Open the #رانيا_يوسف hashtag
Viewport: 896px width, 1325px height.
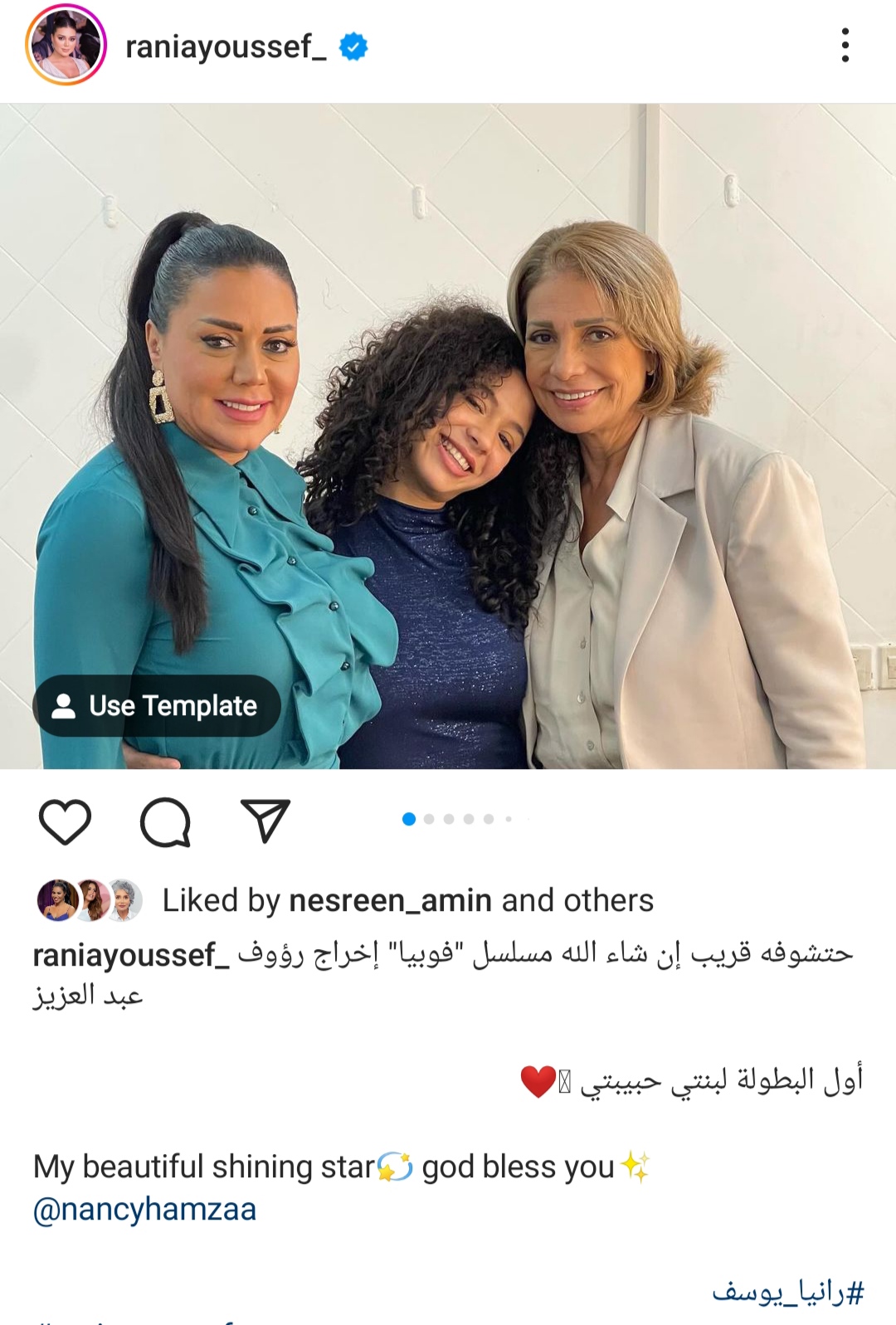(787, 1292)
